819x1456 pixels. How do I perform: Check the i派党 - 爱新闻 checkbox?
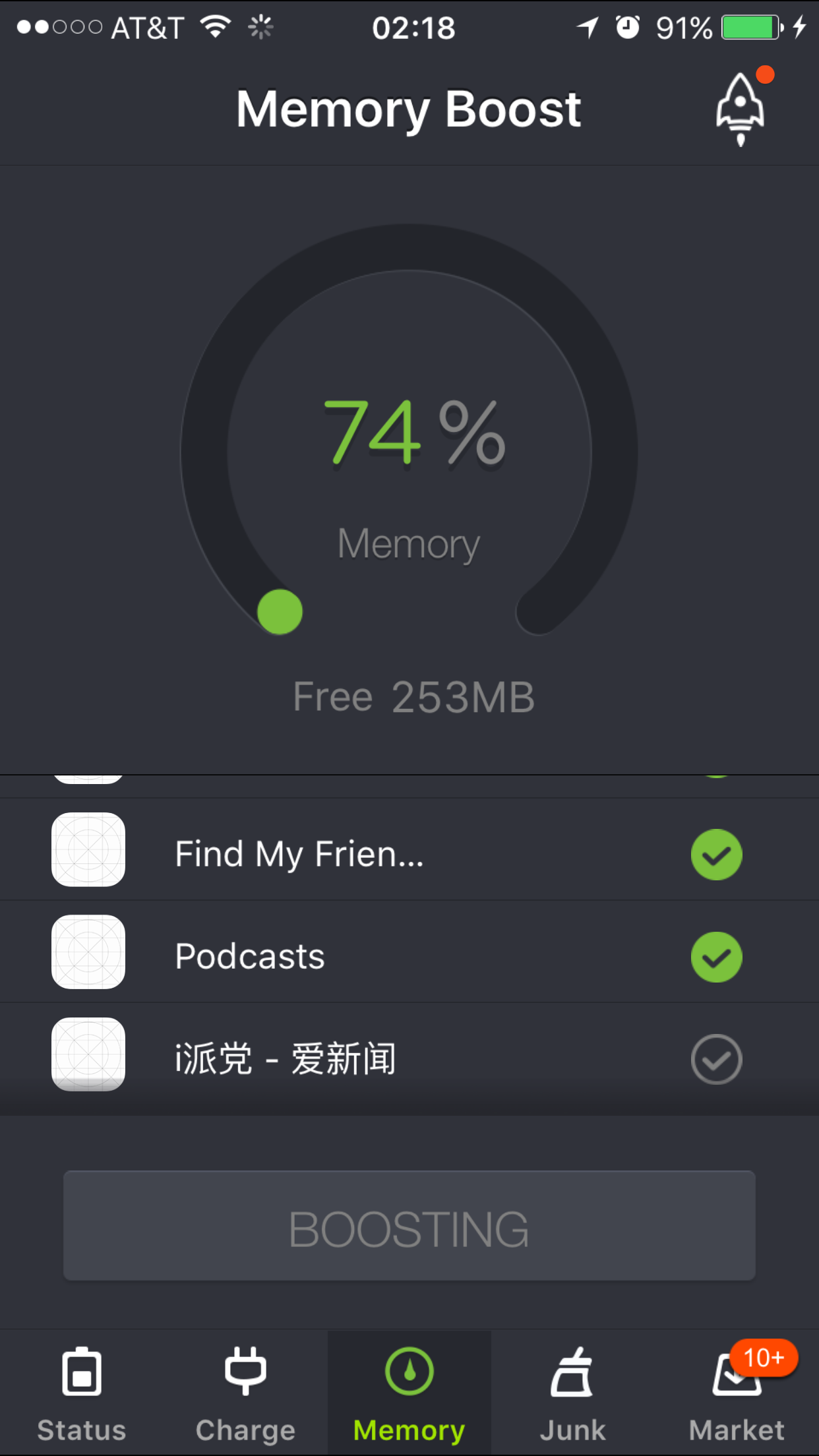(x=716, y=1060)
